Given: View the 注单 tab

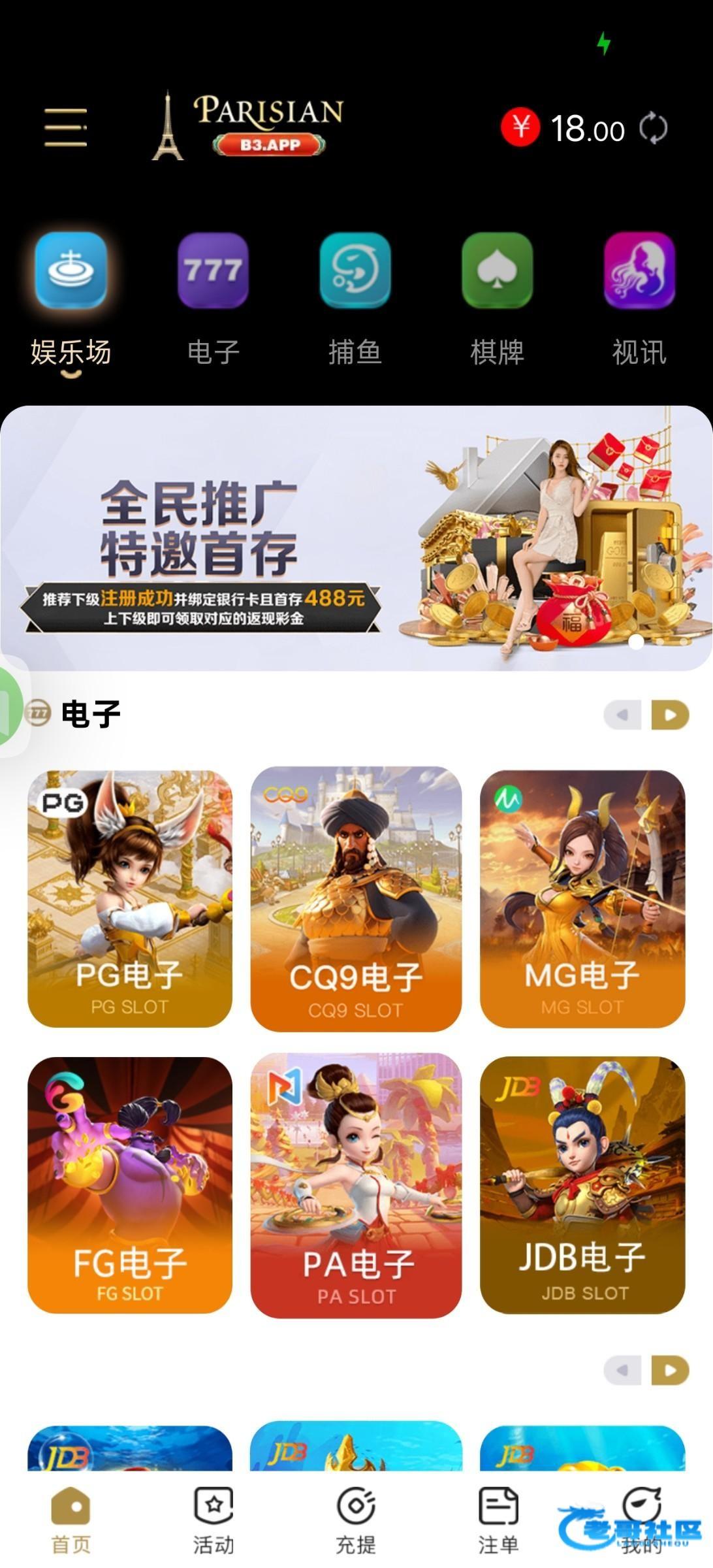Looking at the screenshot, I should click(x=498, y=1520).
